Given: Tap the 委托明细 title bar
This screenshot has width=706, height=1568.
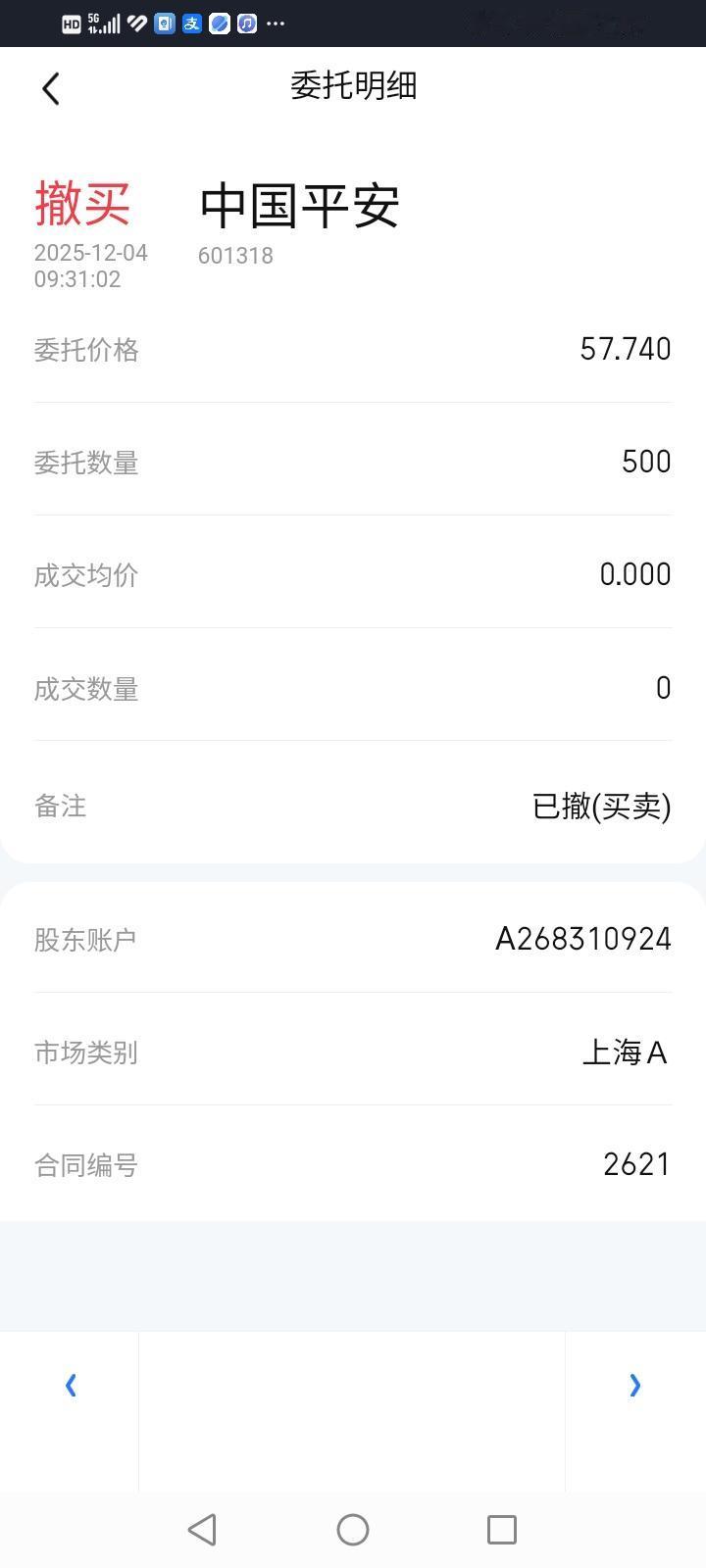Looking at the screenshot, I should 353,86.
